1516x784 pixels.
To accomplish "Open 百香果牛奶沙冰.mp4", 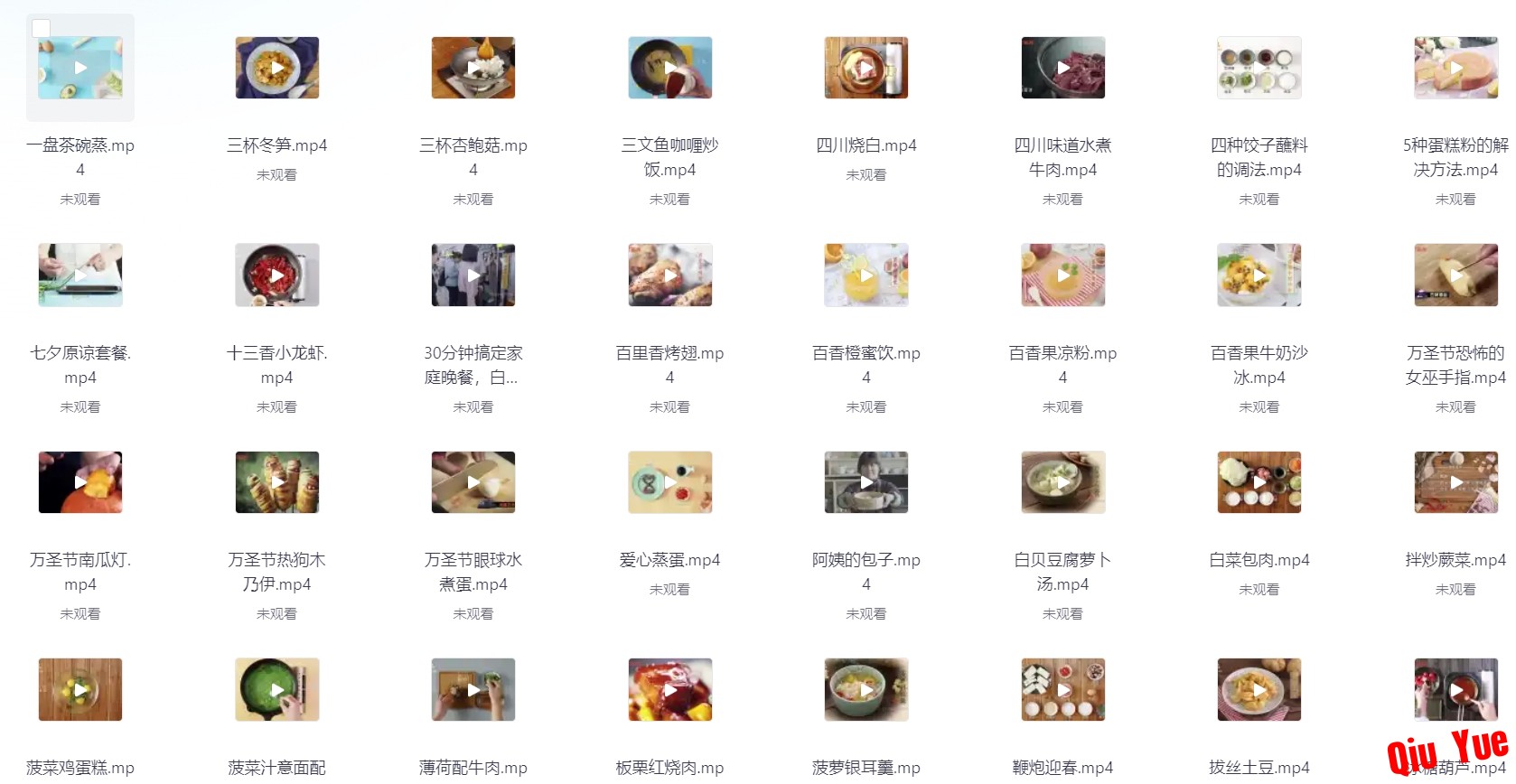I will point(1259,275).
